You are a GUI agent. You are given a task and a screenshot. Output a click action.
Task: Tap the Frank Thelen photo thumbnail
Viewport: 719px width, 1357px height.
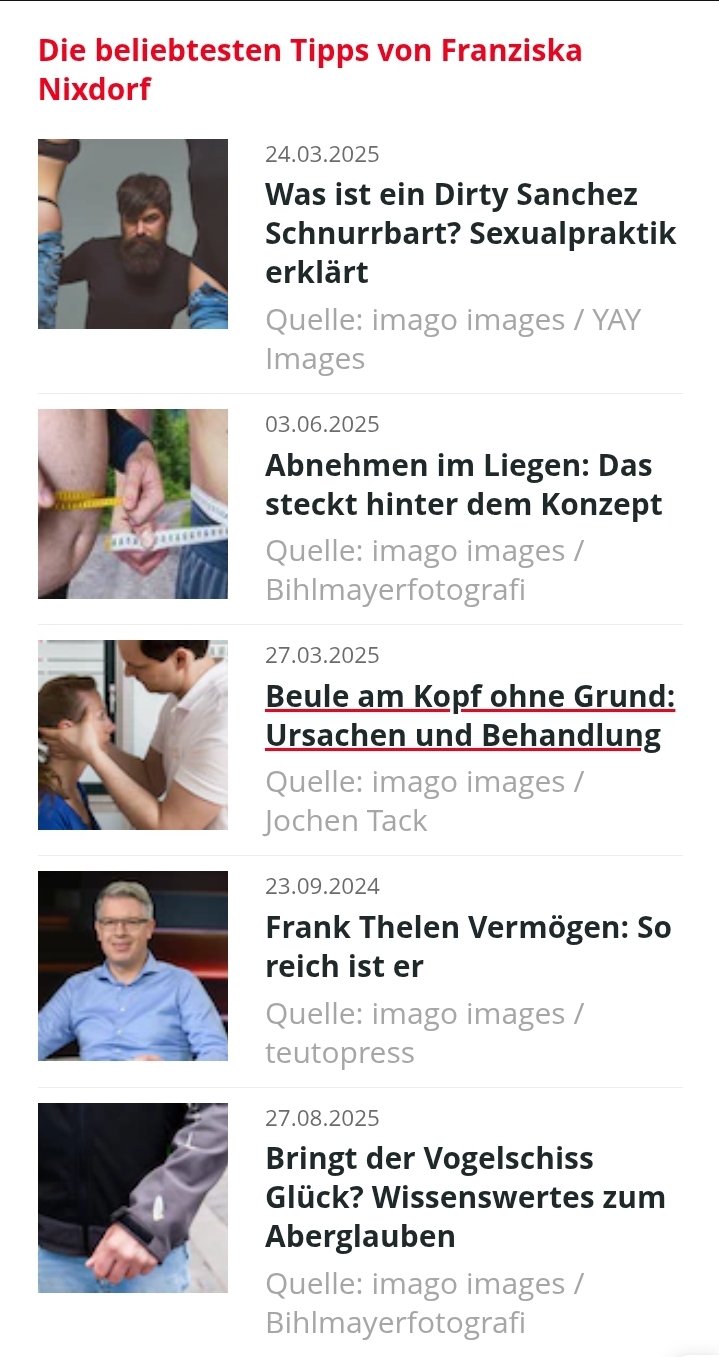tap(133, 966)
